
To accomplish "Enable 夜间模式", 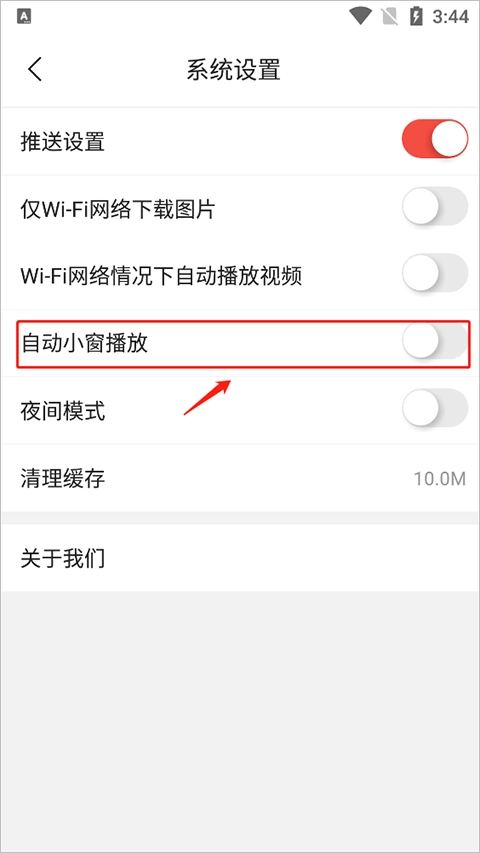I will tap(435, 409).
